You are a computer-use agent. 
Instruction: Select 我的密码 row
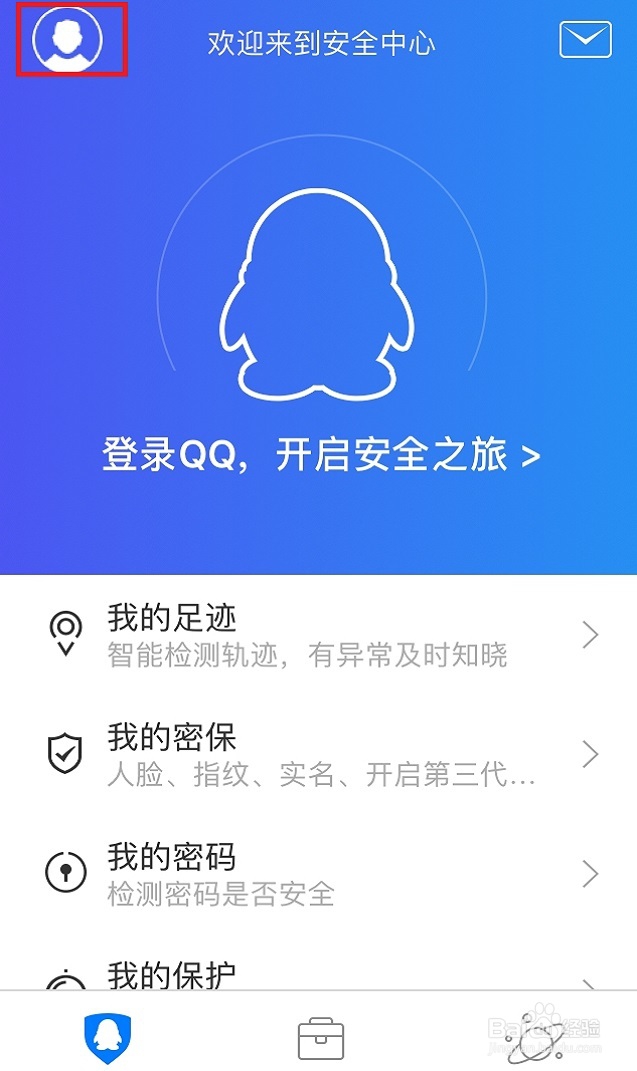318,873
